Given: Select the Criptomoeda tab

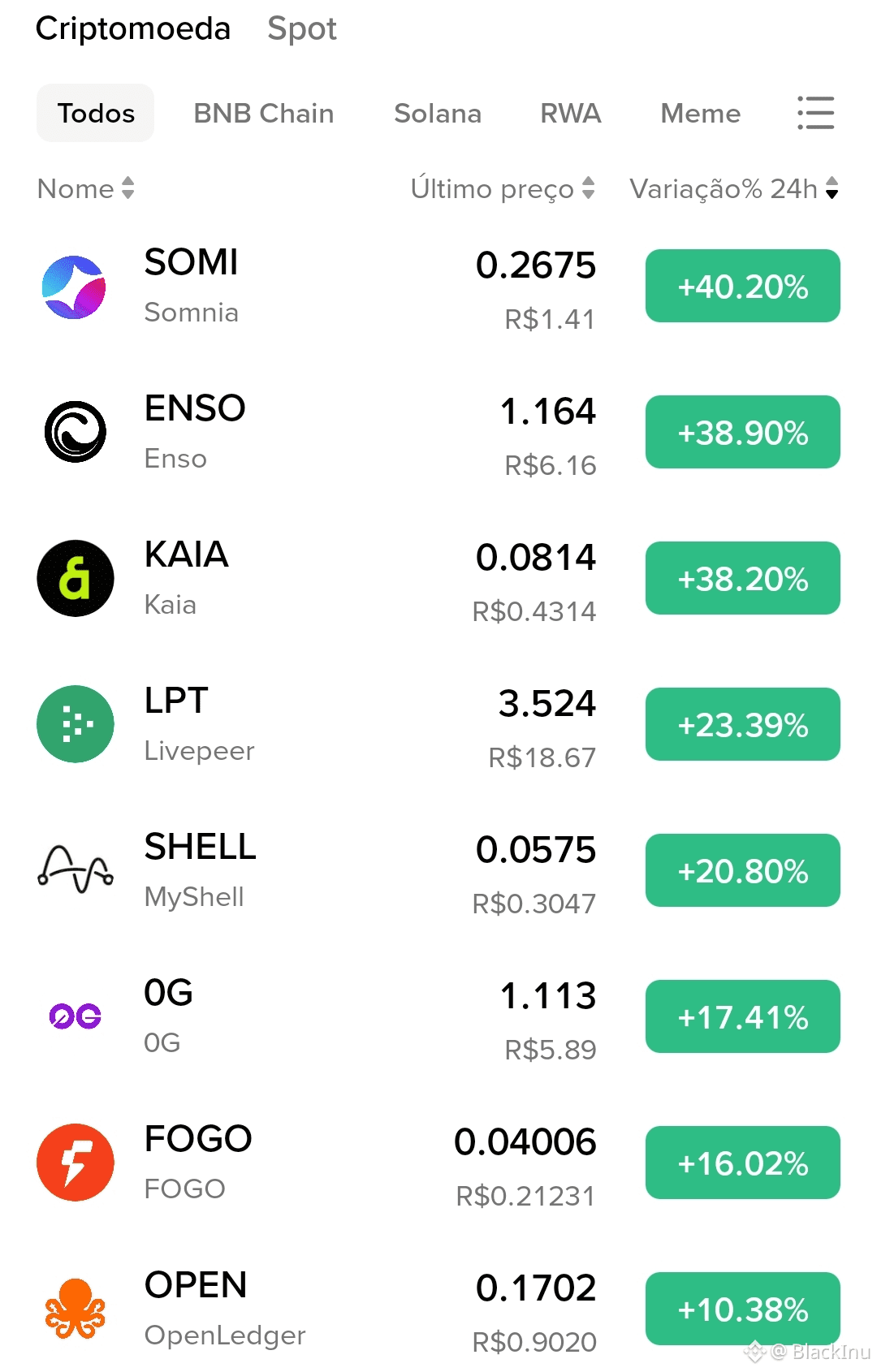Looking at the screenshot, I should 133,29.
